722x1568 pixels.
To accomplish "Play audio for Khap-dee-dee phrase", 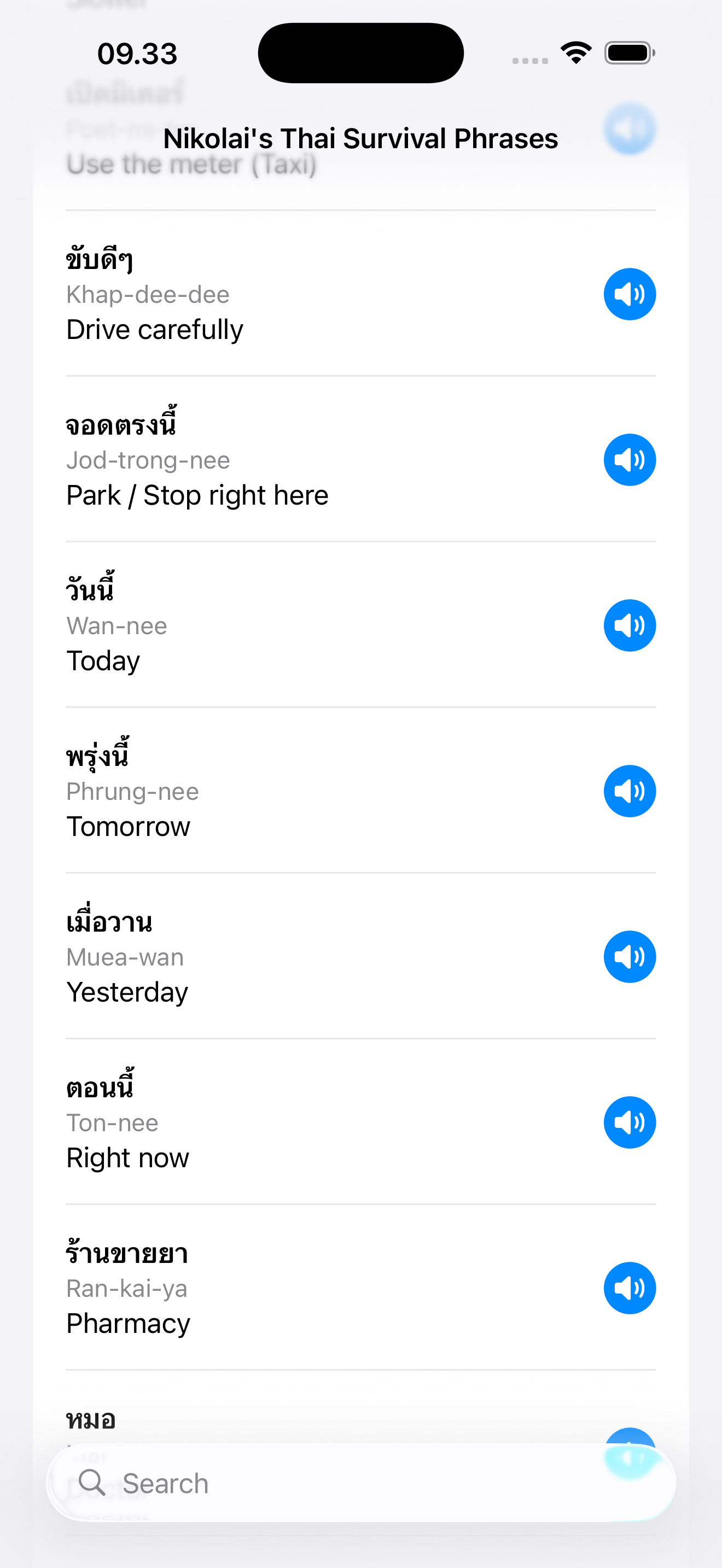I will (630, 294).
